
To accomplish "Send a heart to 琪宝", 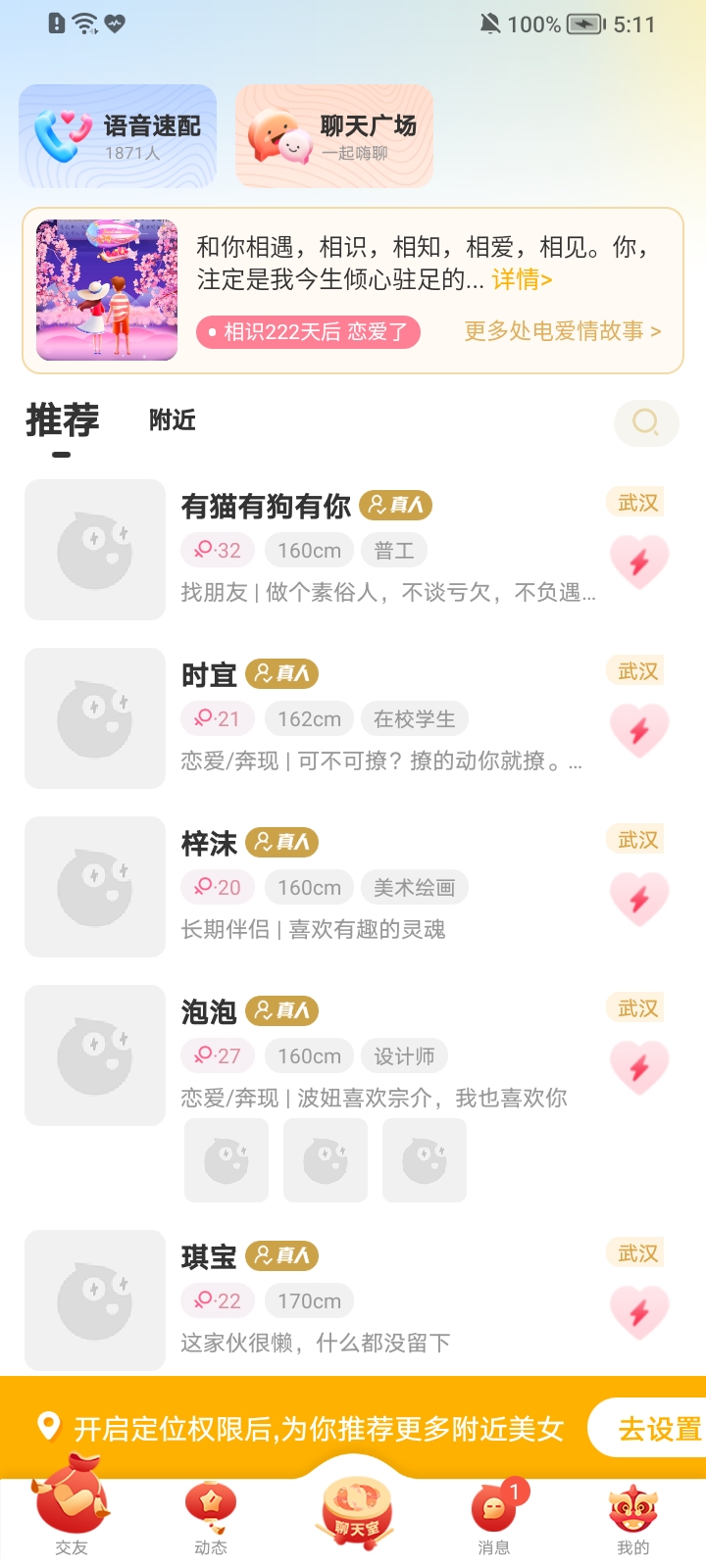I will (639, 1312).
